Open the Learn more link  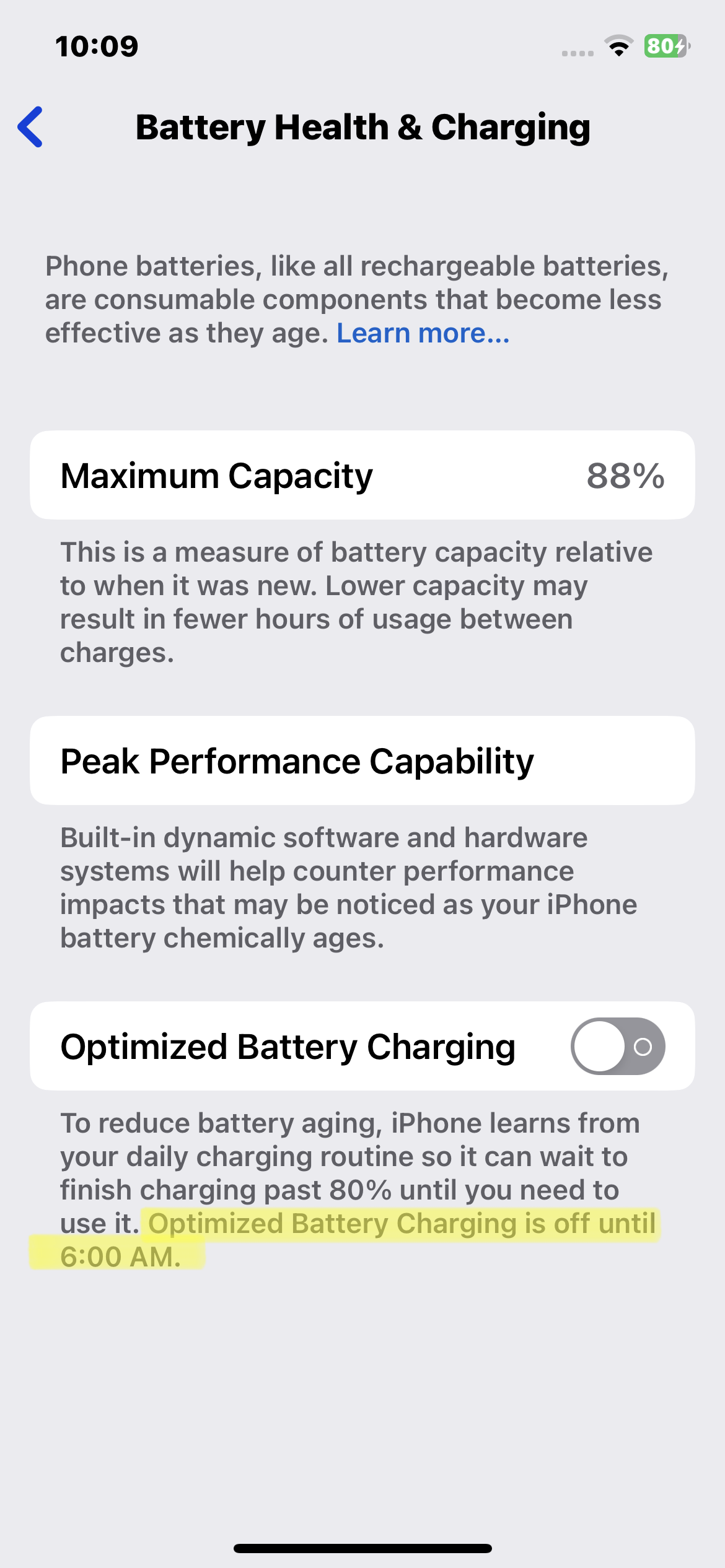point(423,334)
